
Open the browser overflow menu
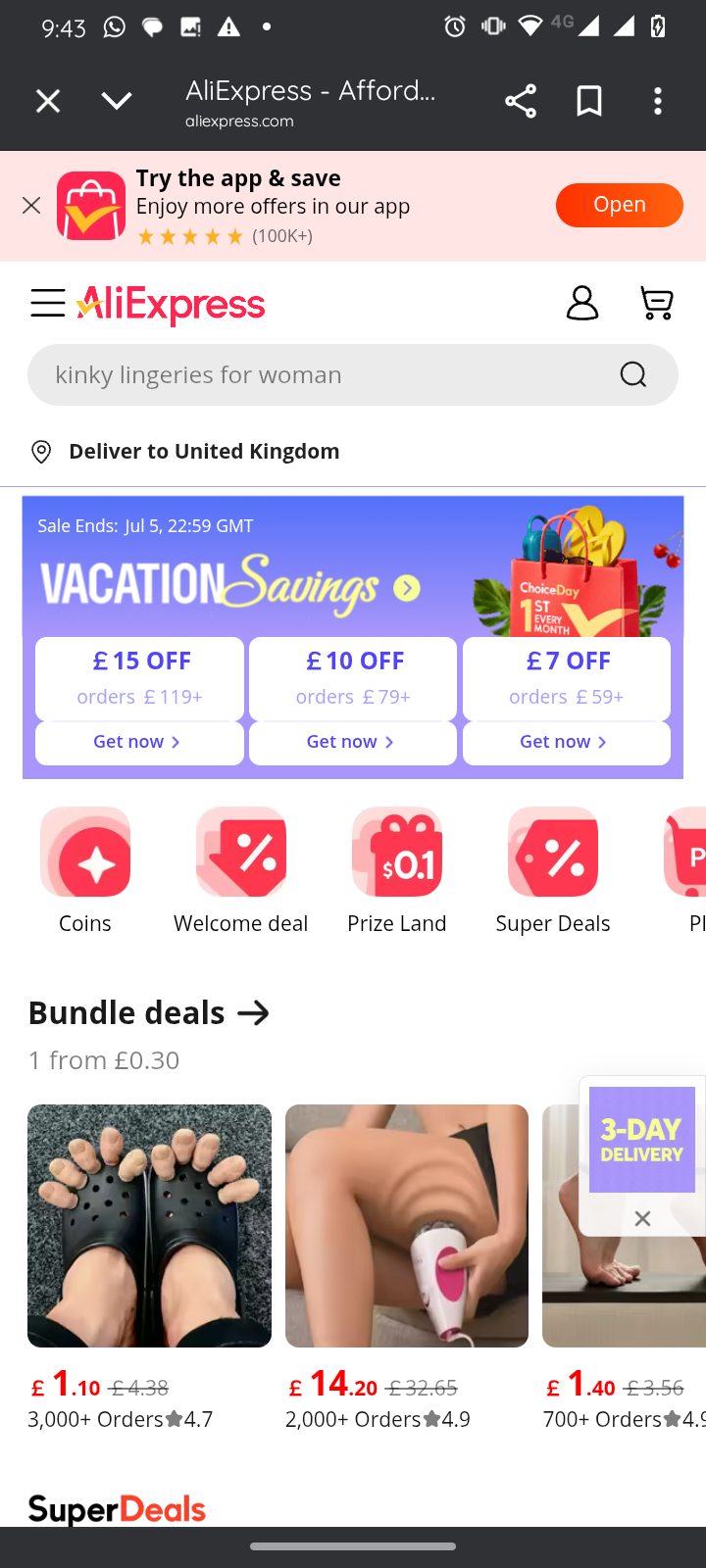pyautogui.click(x=658, y=101)
